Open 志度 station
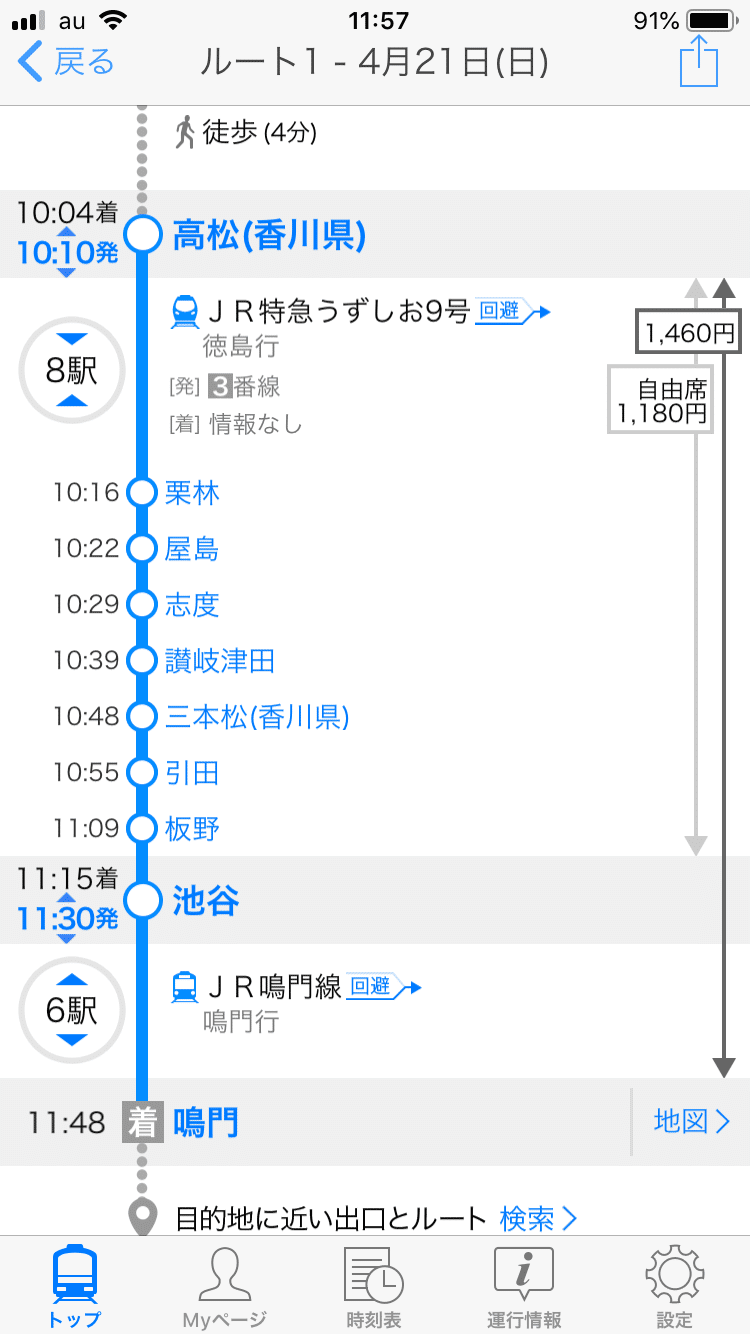750x1334 pixels. 192,605
